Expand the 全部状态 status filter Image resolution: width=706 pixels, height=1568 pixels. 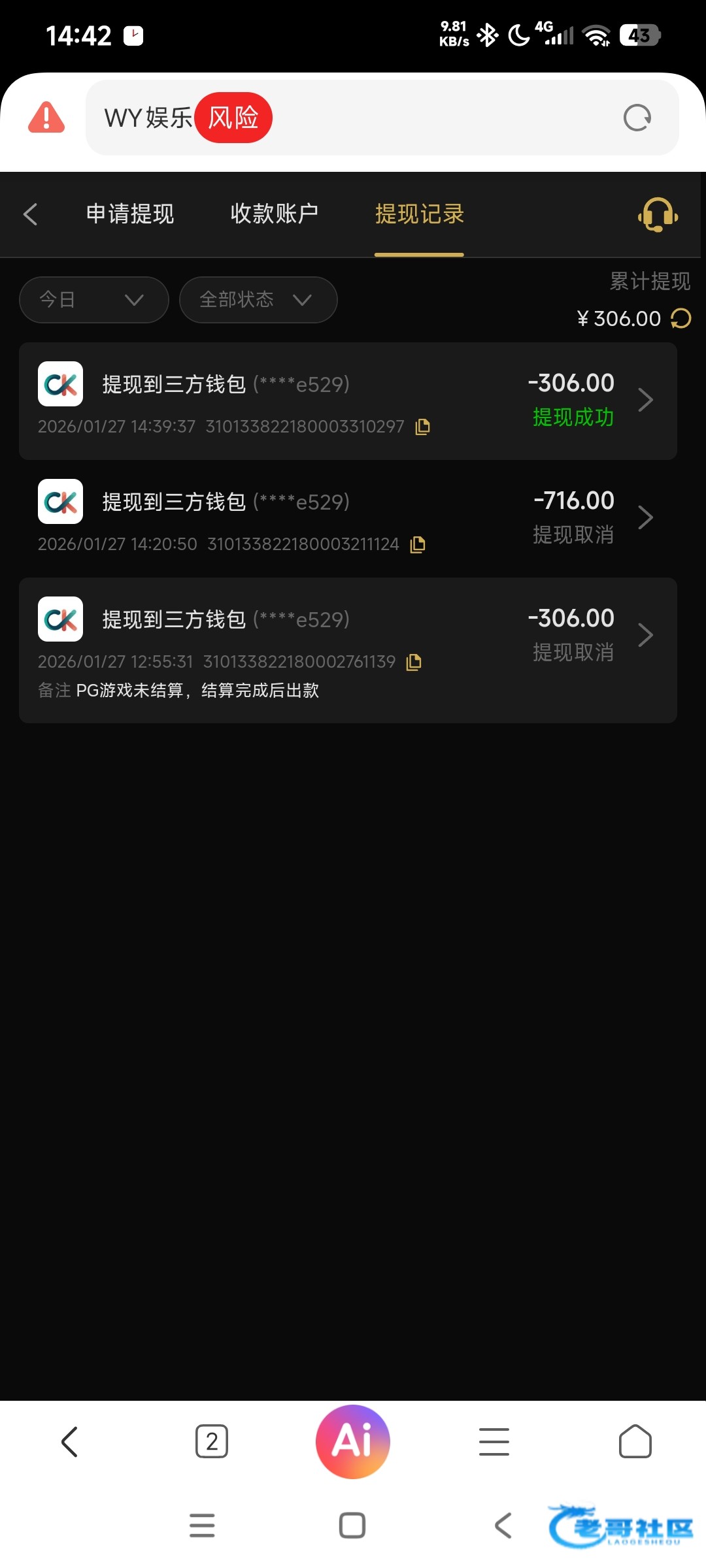[258, 300]
